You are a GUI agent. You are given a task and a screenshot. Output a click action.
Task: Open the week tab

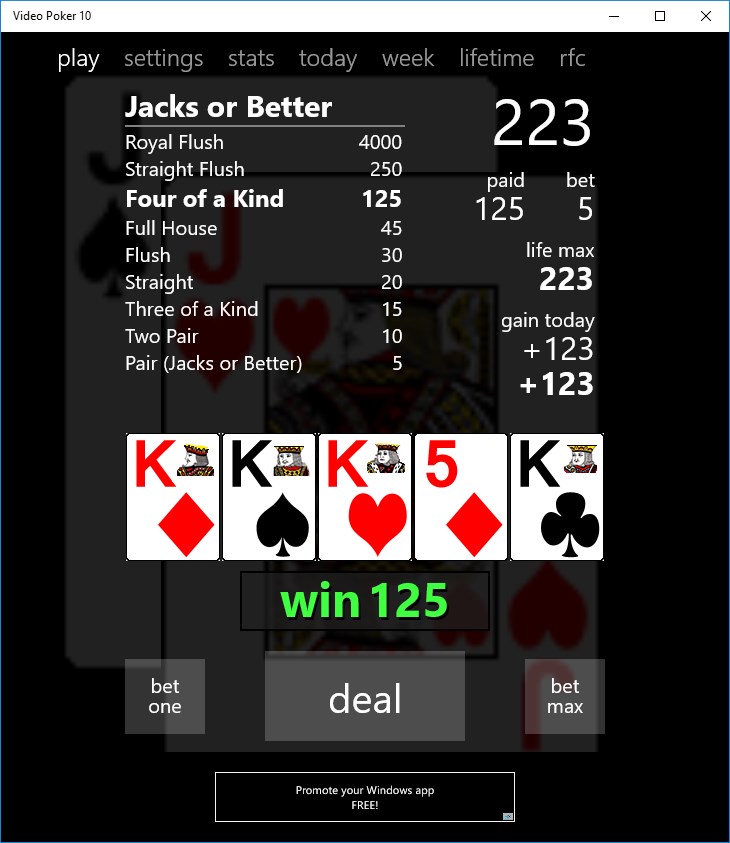[408, 58]
